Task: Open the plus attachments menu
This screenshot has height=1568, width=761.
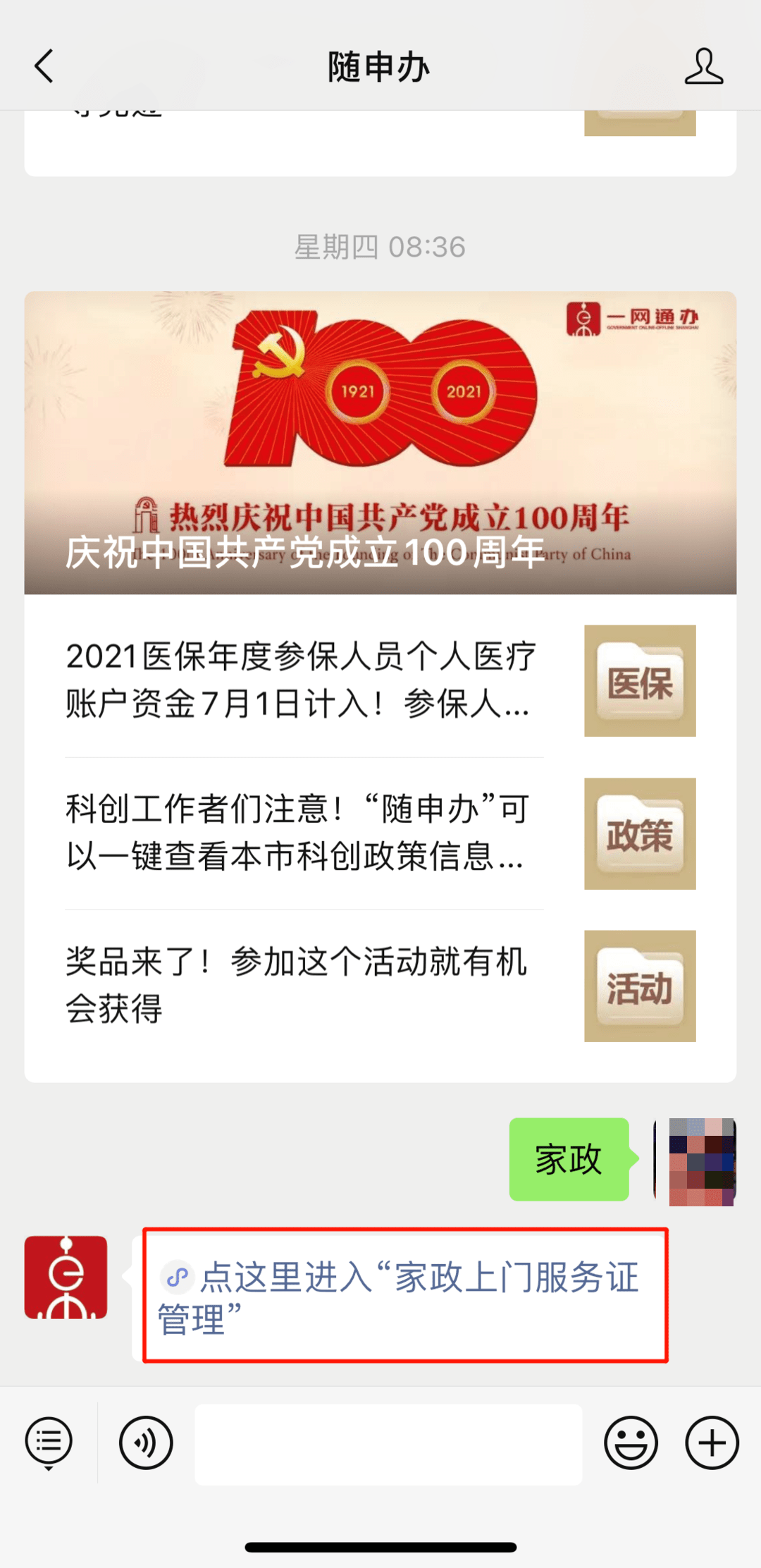Action: 712,1443
